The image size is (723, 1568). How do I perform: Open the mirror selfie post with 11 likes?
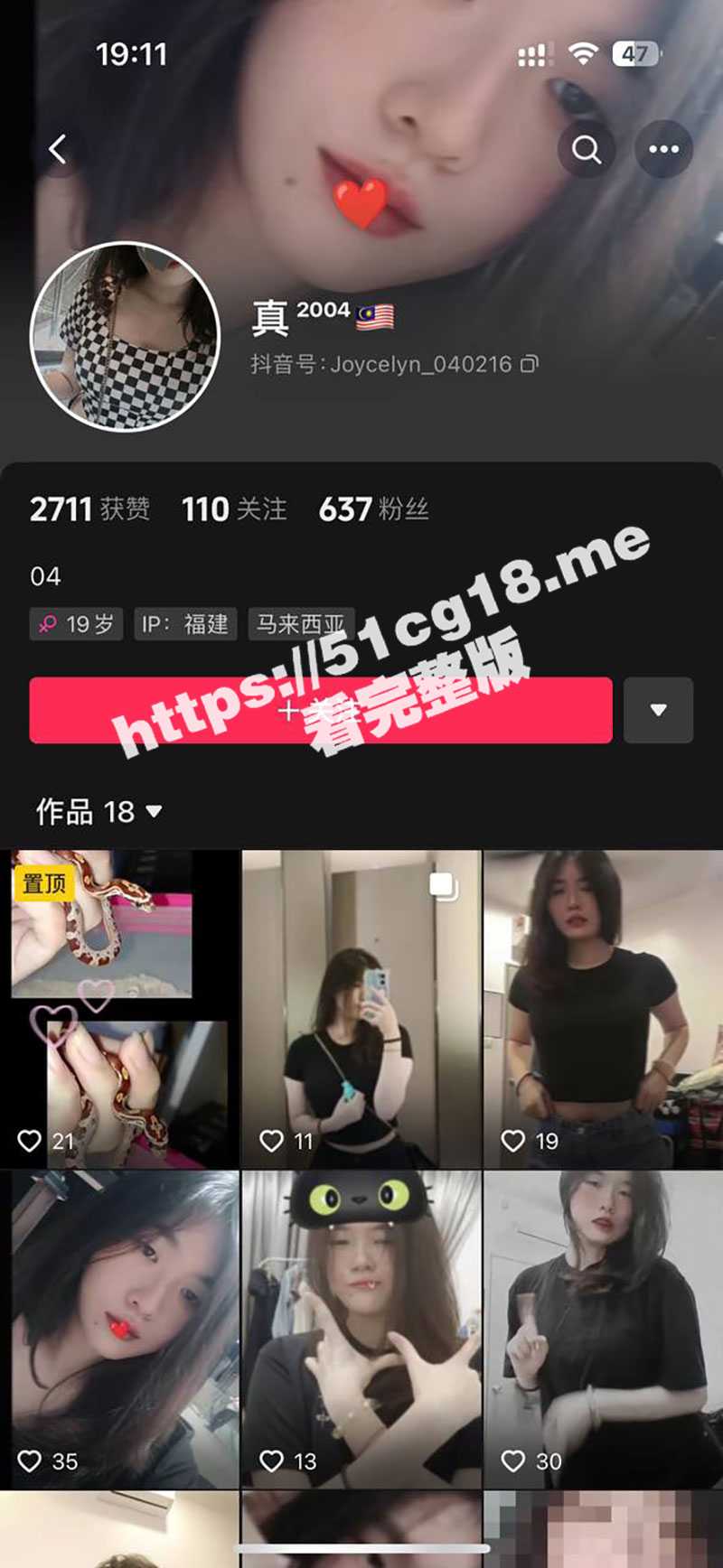coord(361,1008)
